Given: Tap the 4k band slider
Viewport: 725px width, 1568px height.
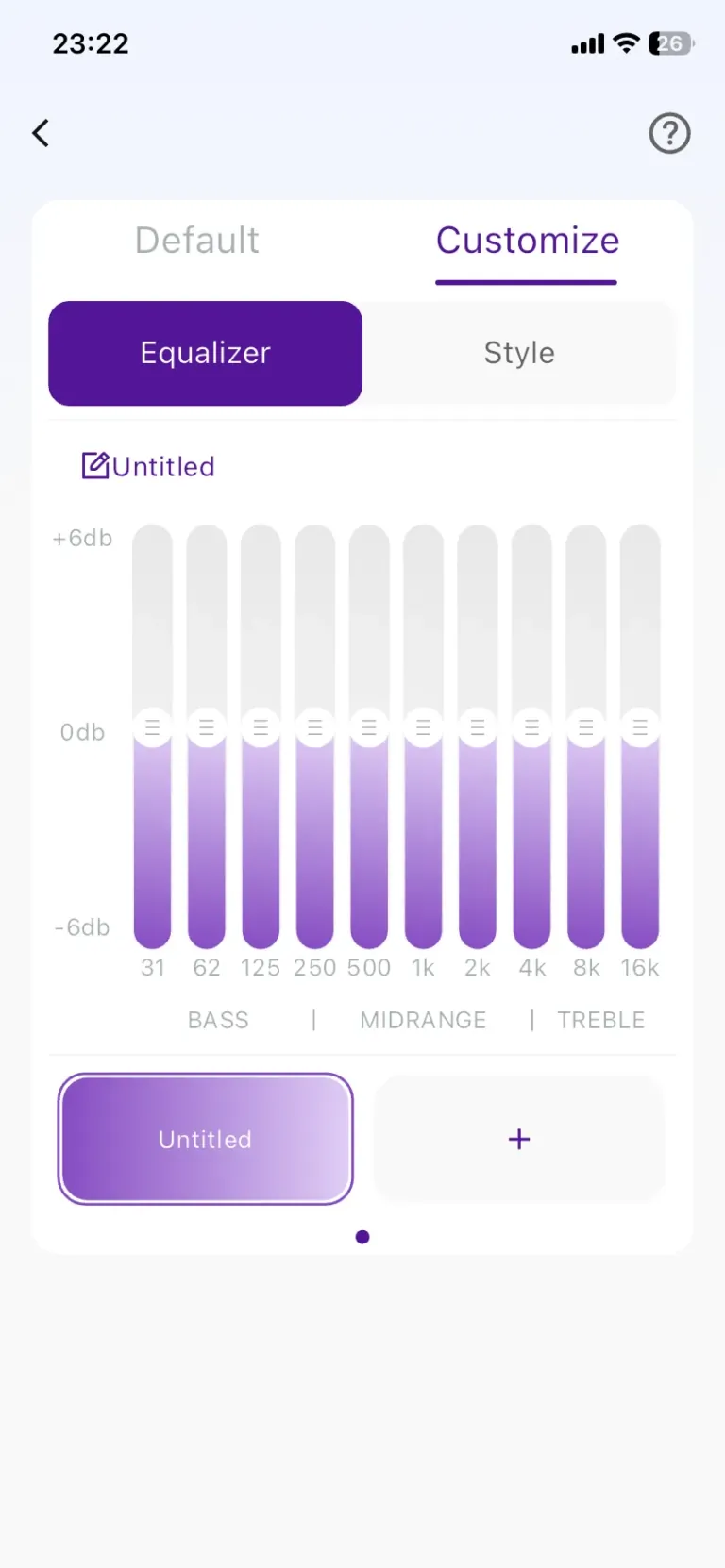Looking at the screenshot, I should click(x=531, y=728).
